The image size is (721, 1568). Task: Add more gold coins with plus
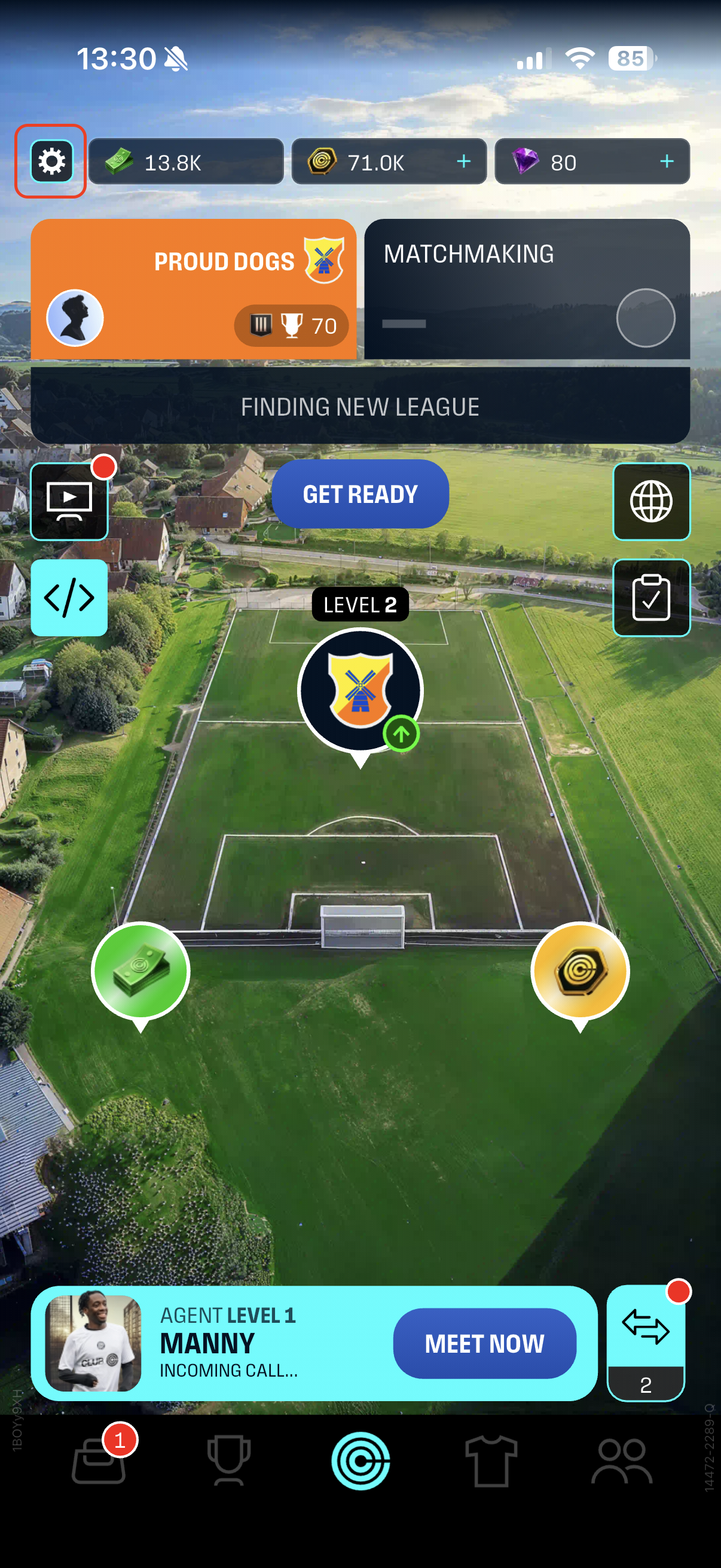[x=463, y=161]
